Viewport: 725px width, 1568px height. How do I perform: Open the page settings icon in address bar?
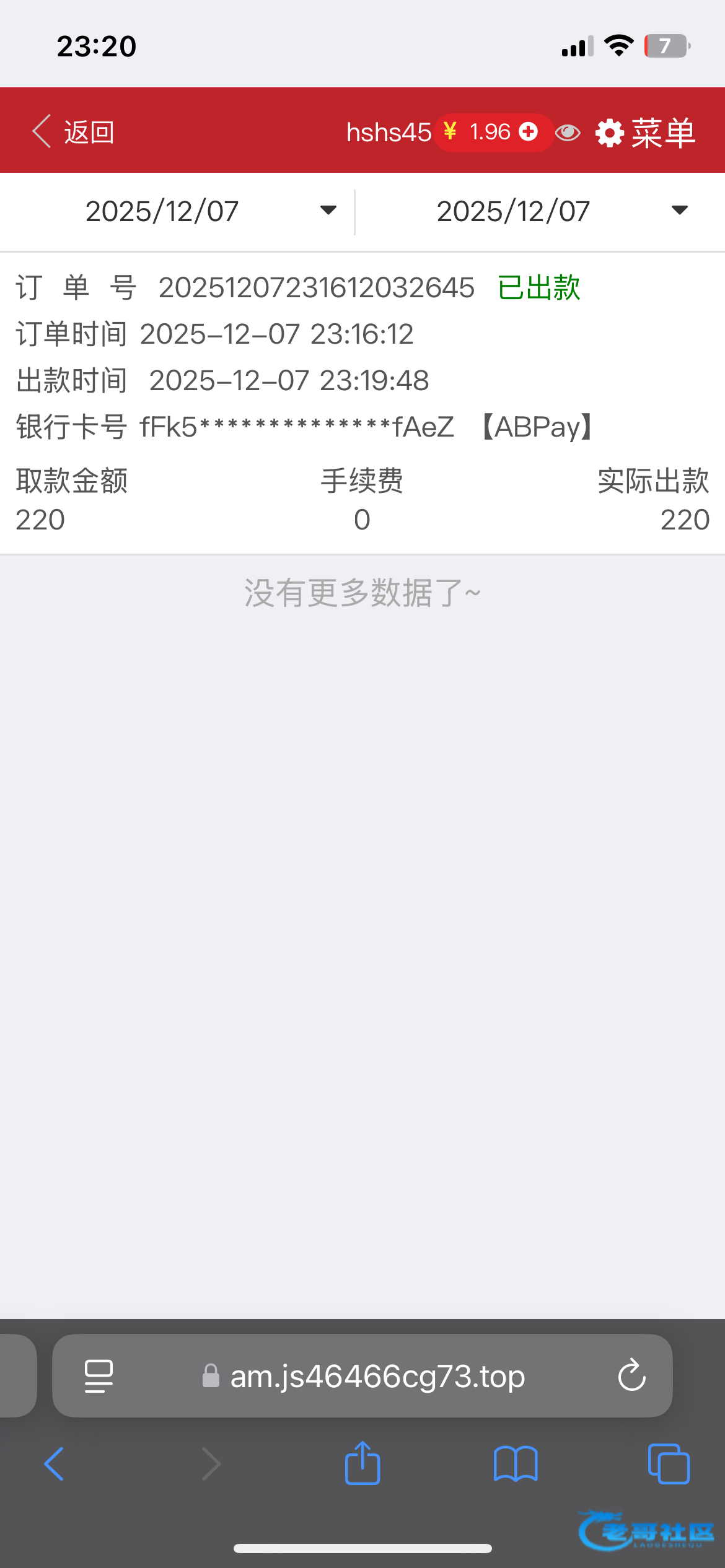pyautogui.click(x=99, y=1376)
